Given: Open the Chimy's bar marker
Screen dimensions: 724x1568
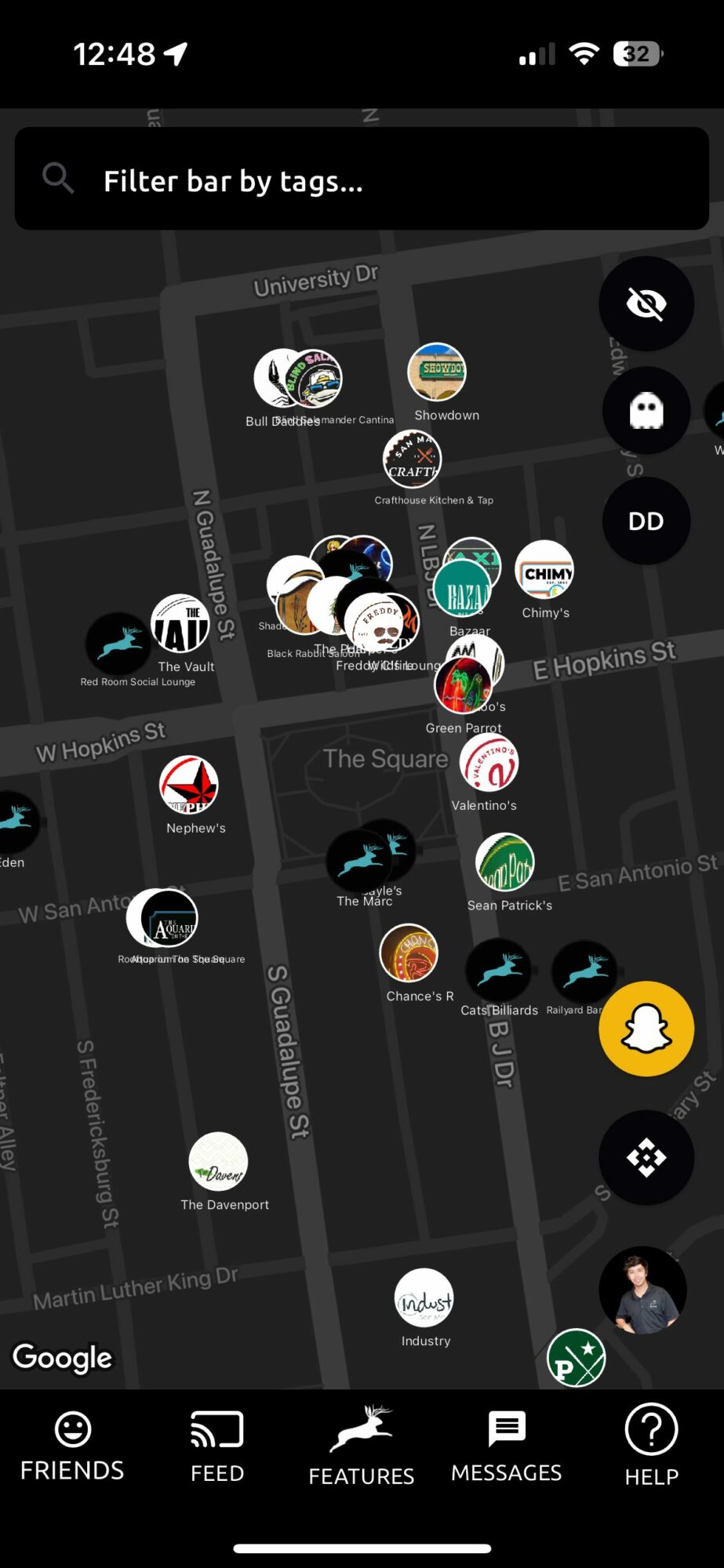Looking at the screenshot, I should click(x=544, y=570).
